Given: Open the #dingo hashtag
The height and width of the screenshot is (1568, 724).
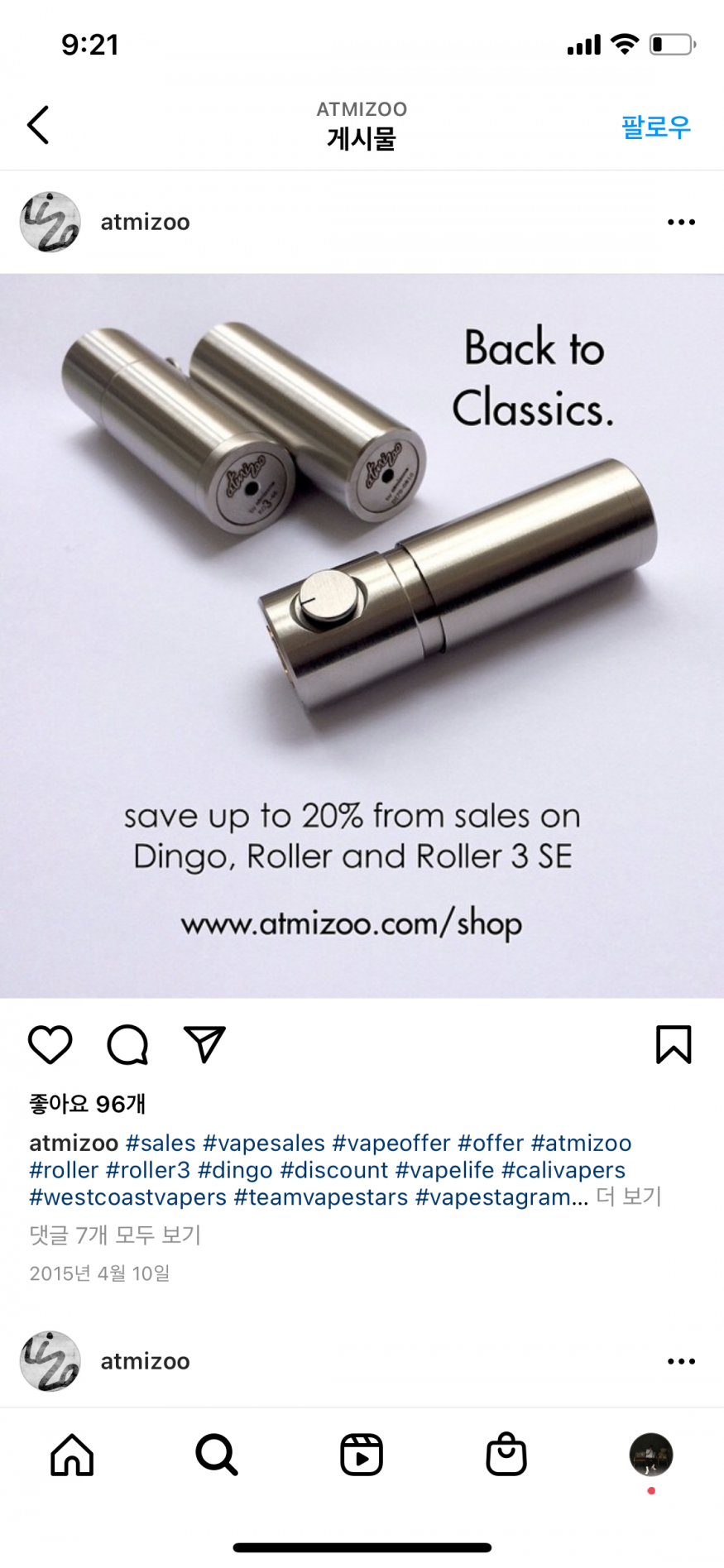Looking at the screenshot, I should coord(235,1170).
